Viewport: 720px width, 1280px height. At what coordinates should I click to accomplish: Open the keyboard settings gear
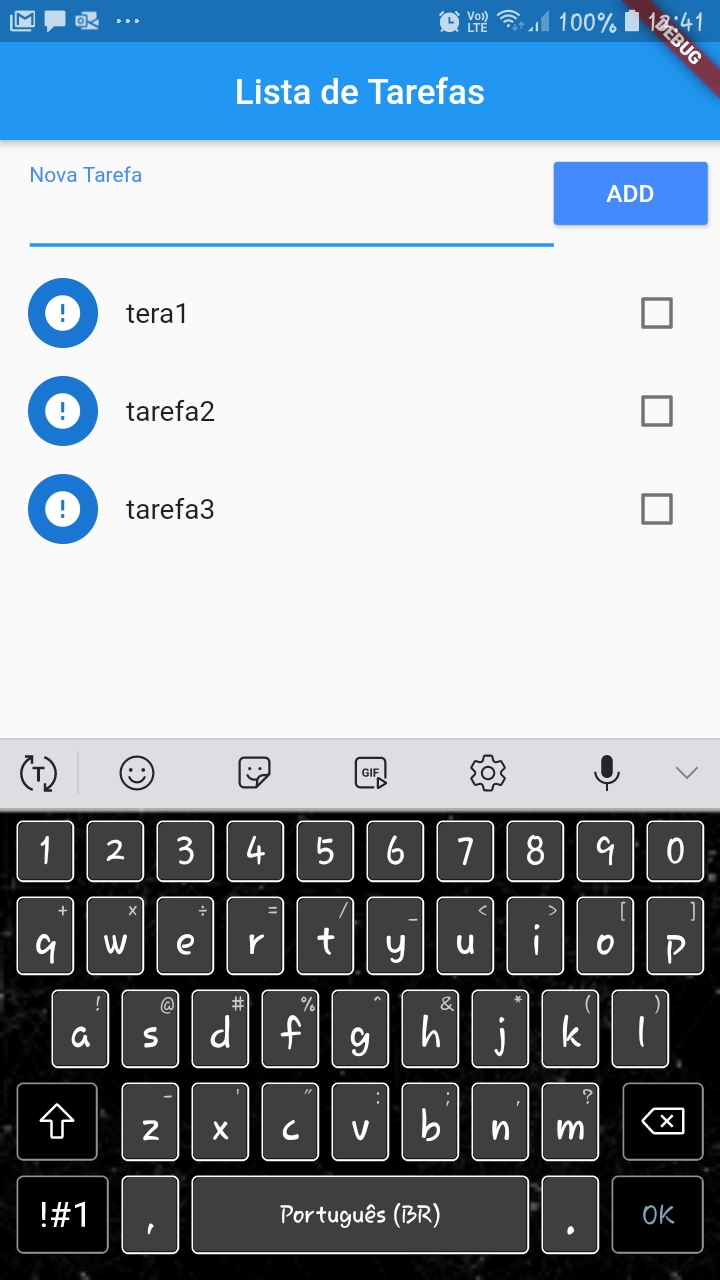click(x=486, y=772)
